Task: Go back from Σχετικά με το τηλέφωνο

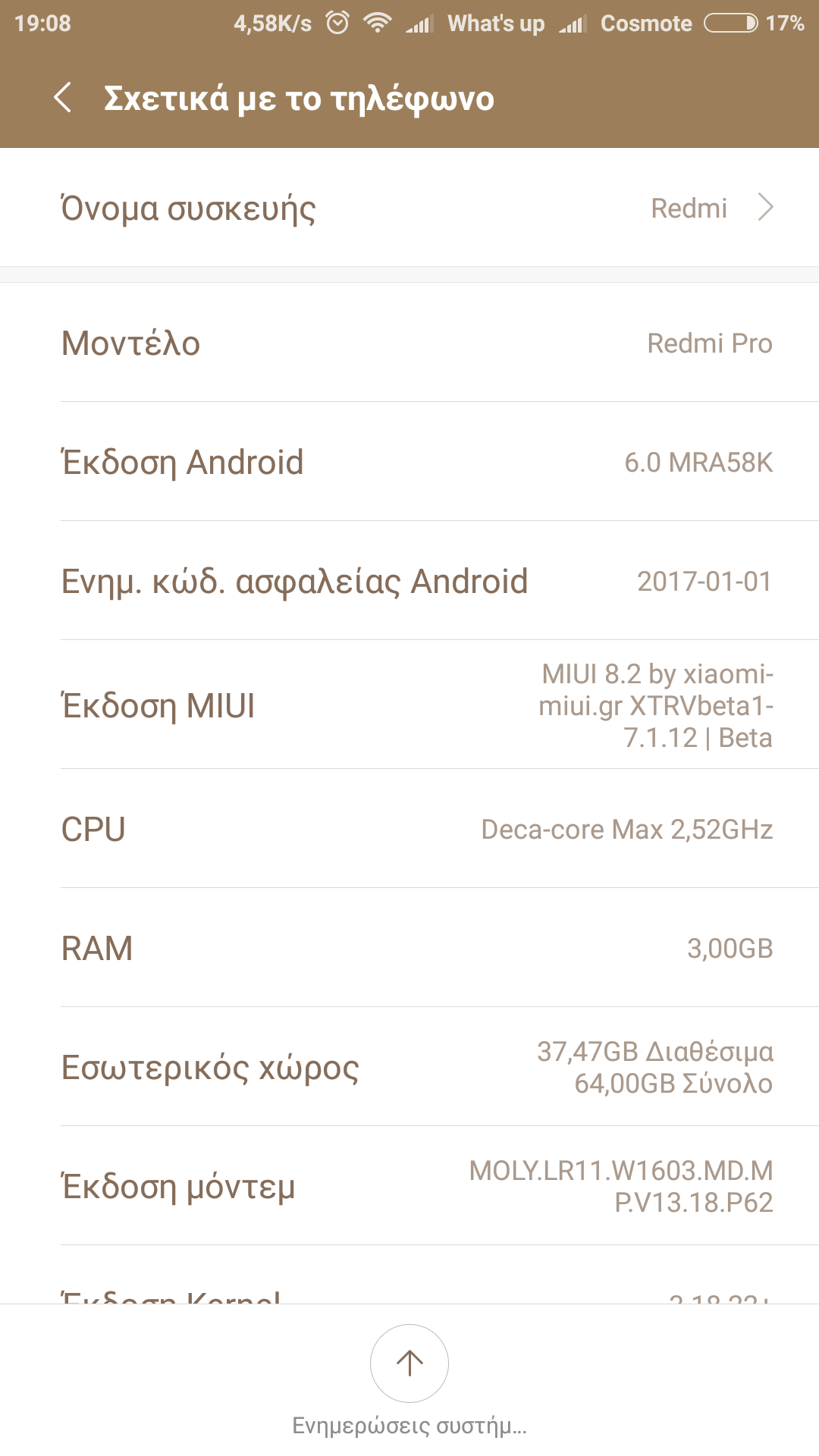Action: click(x=63, y=98)
